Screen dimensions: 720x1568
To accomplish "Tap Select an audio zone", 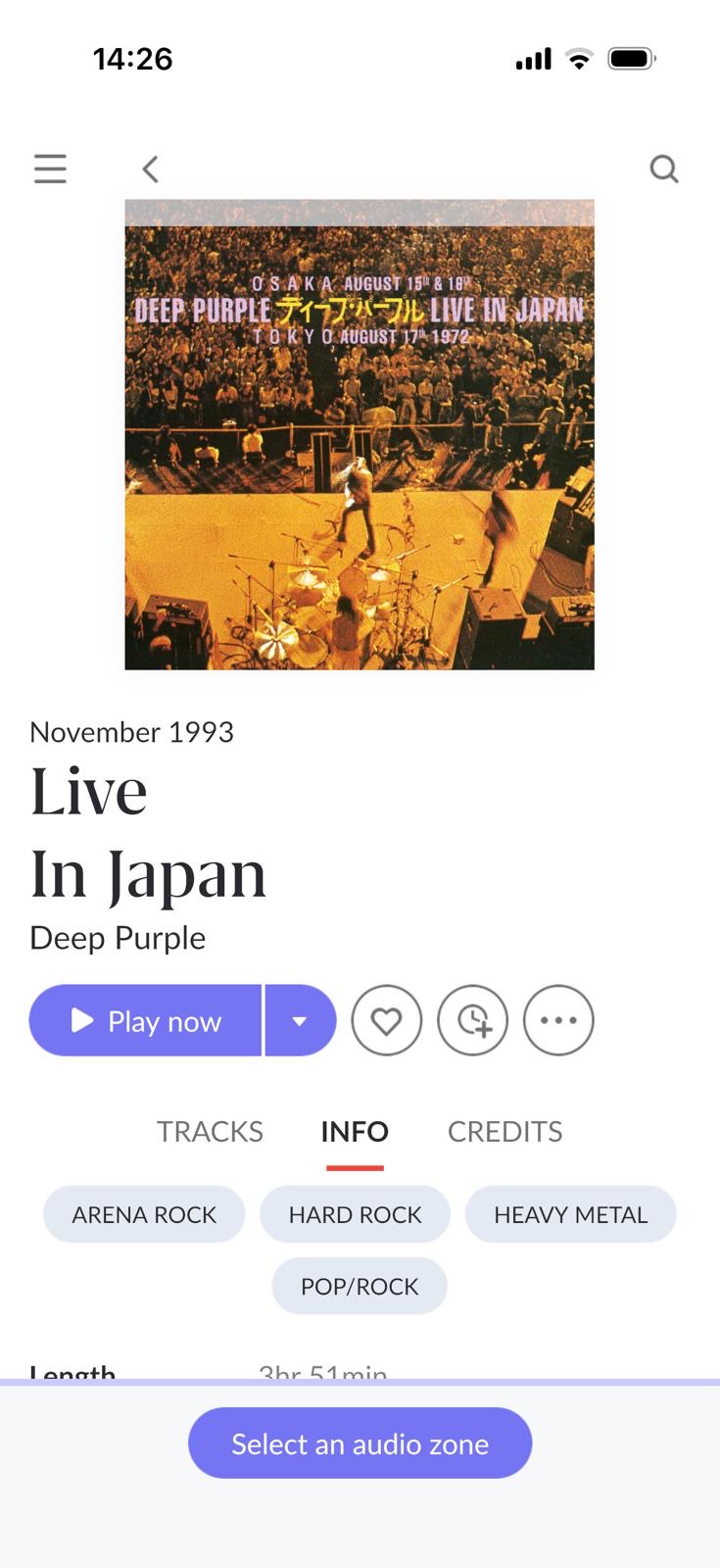I will 360,1443.
